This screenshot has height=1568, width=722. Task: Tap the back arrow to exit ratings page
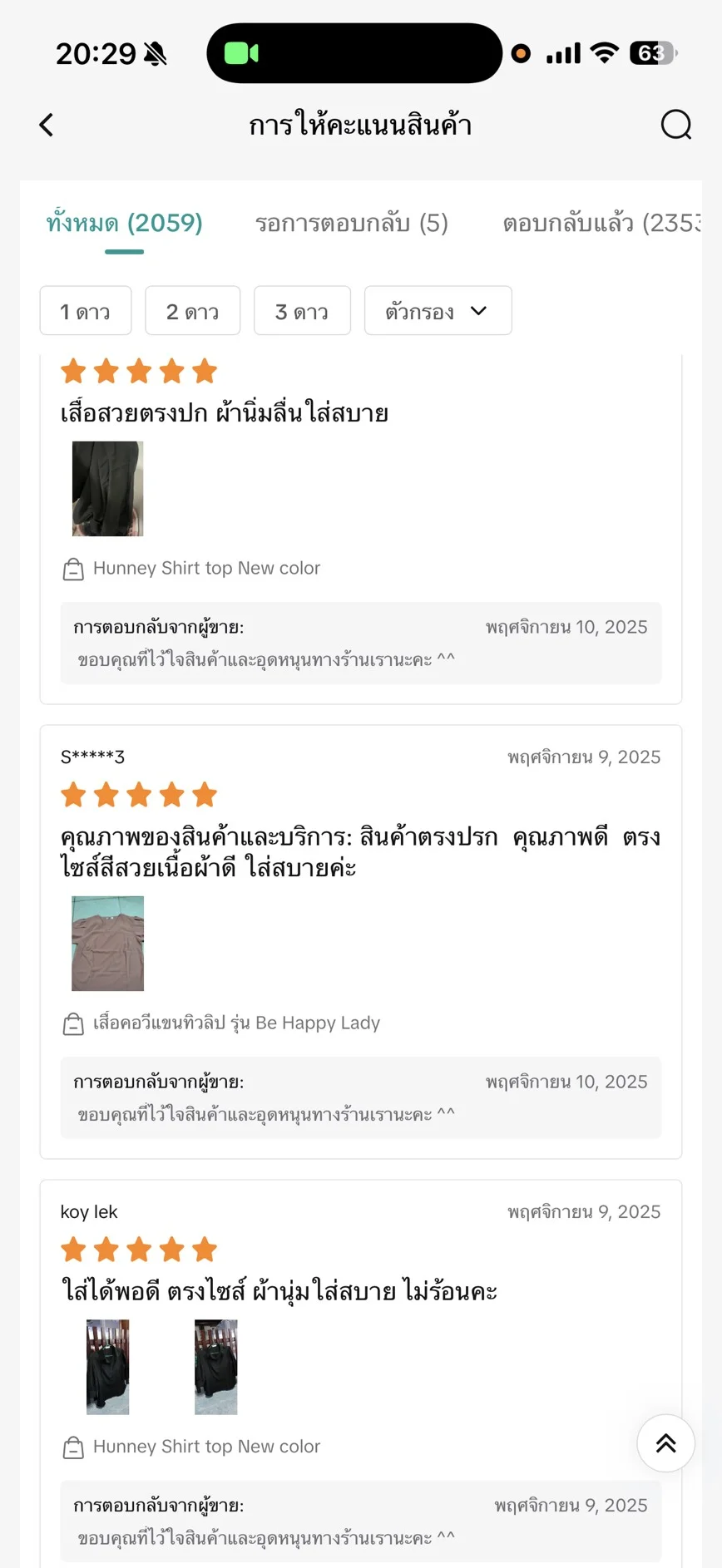tap(46, 125)
